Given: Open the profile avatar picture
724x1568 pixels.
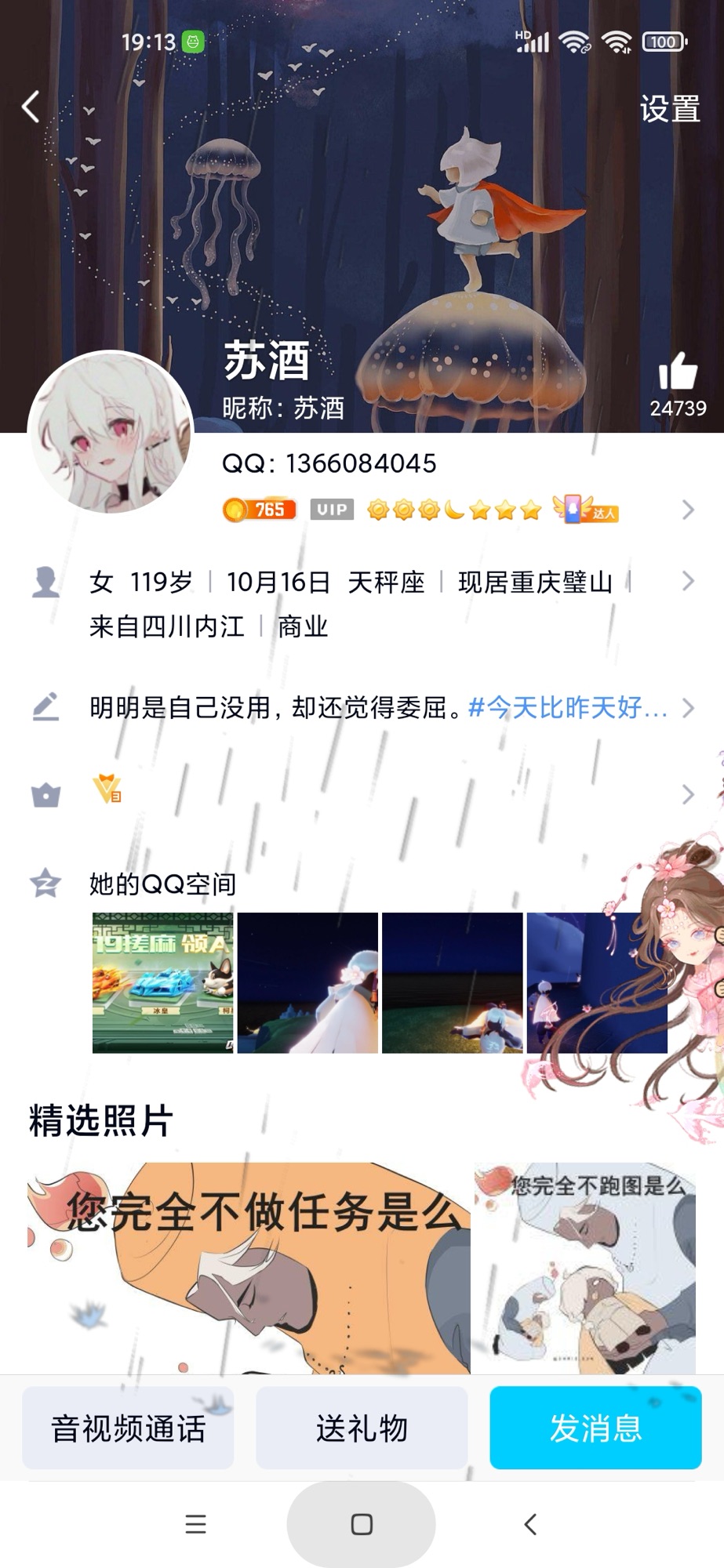Looking at the screenshot, I should pos(111,433).
